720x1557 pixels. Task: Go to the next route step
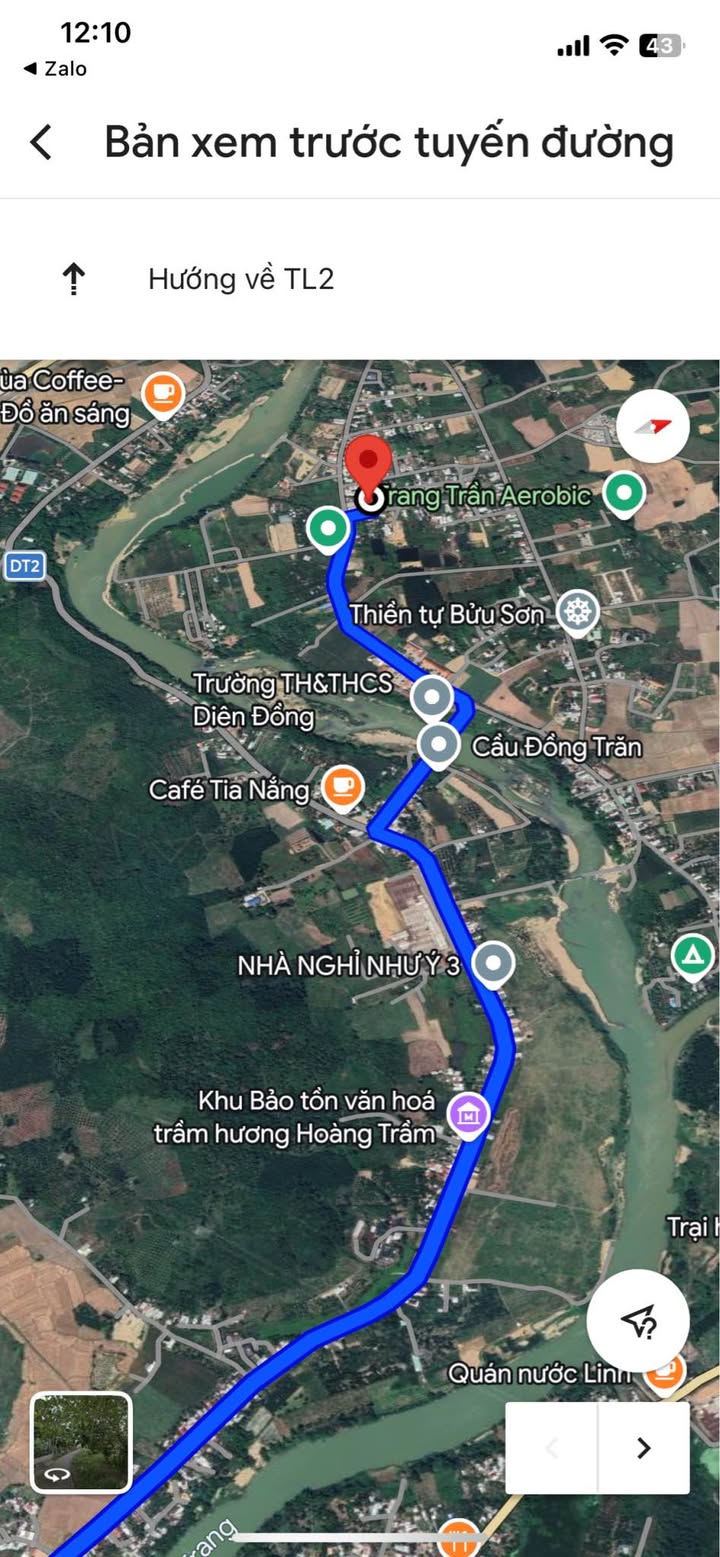tap(643, 1447)
